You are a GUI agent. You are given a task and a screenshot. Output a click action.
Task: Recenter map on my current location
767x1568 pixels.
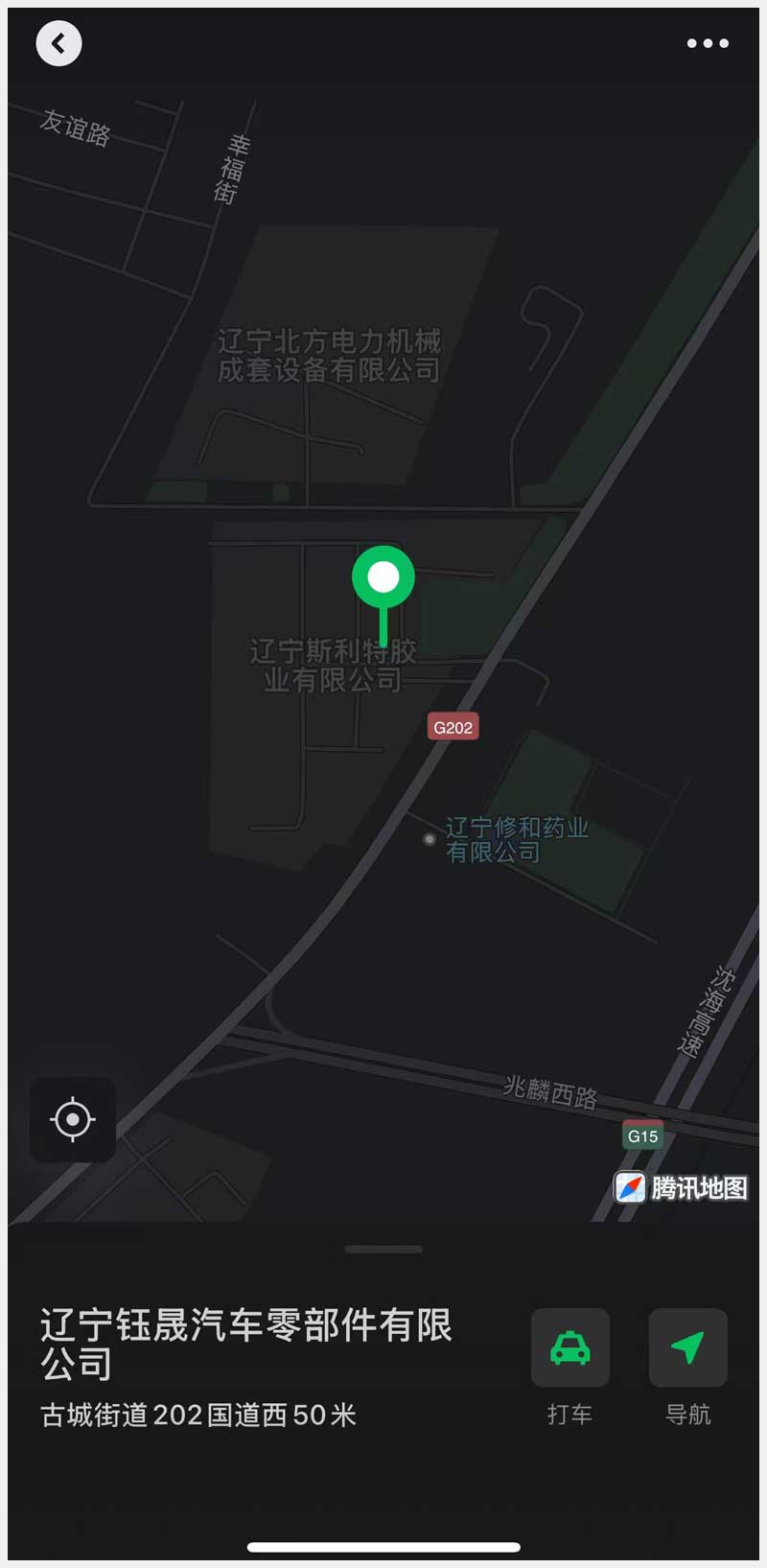coord(73,1119)
